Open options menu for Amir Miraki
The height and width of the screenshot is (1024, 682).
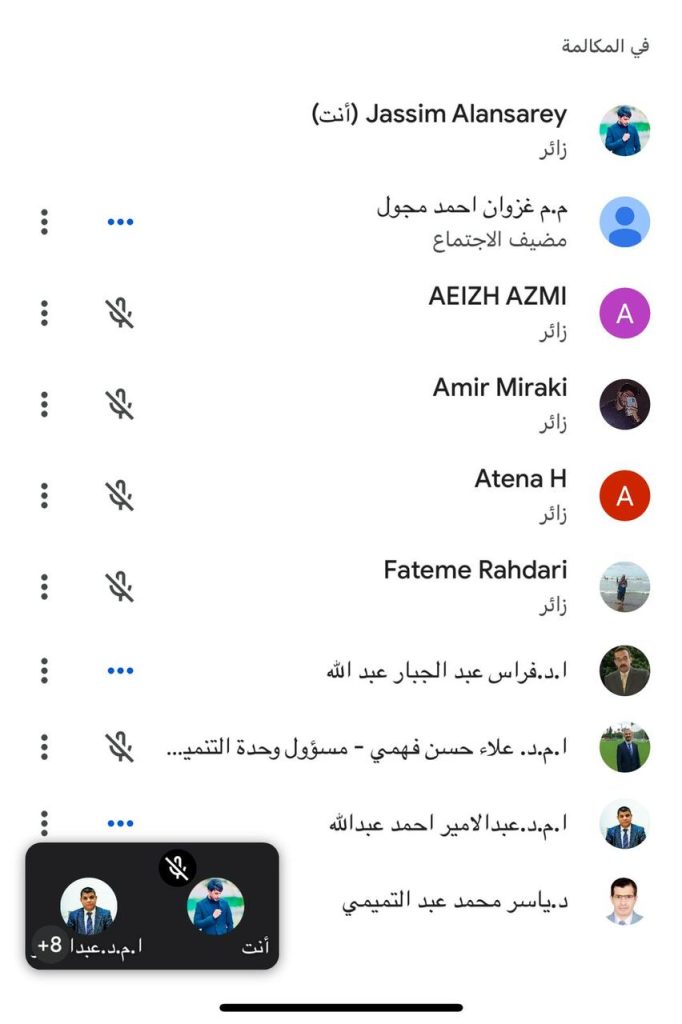point(44,404)
